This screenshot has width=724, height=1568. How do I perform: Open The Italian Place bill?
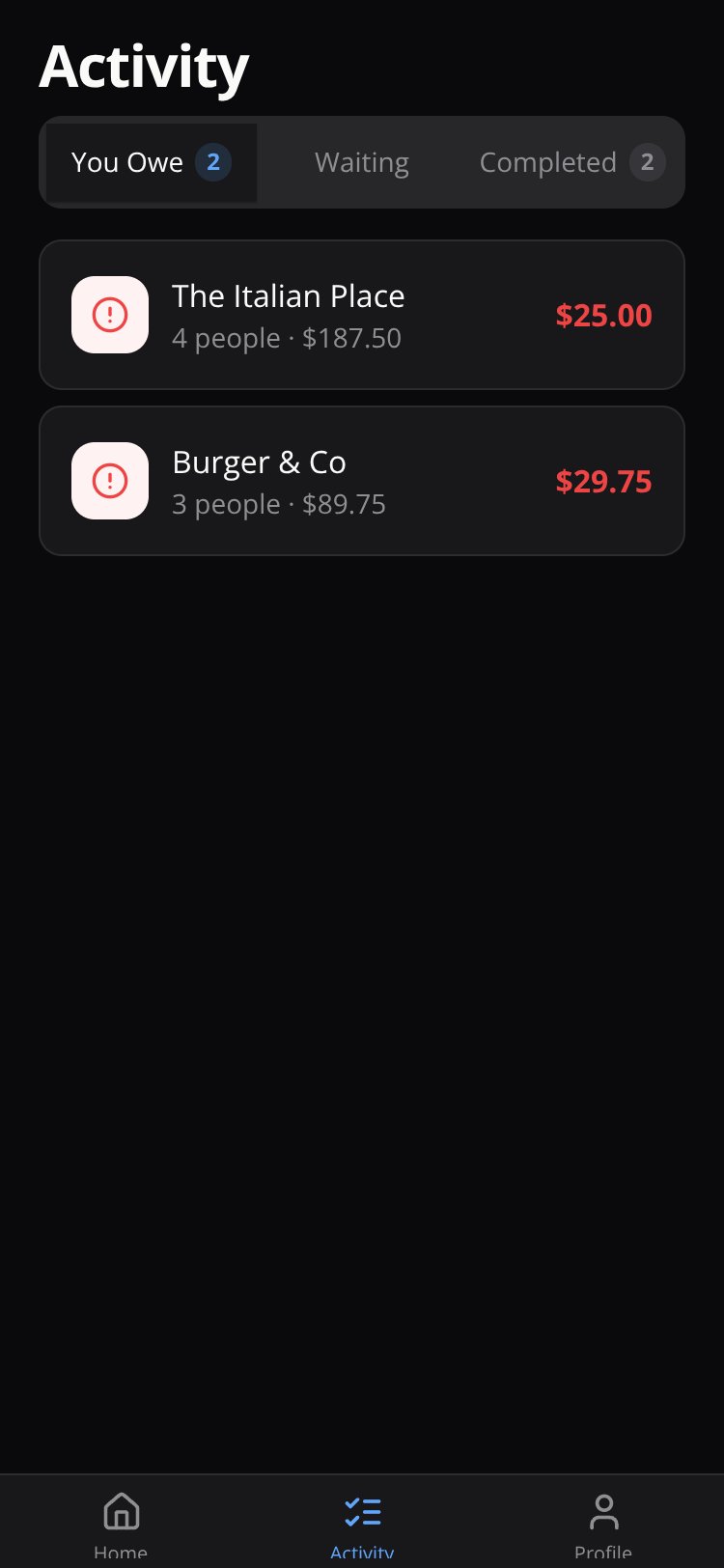pyautogui.click(x=362, y=315)
